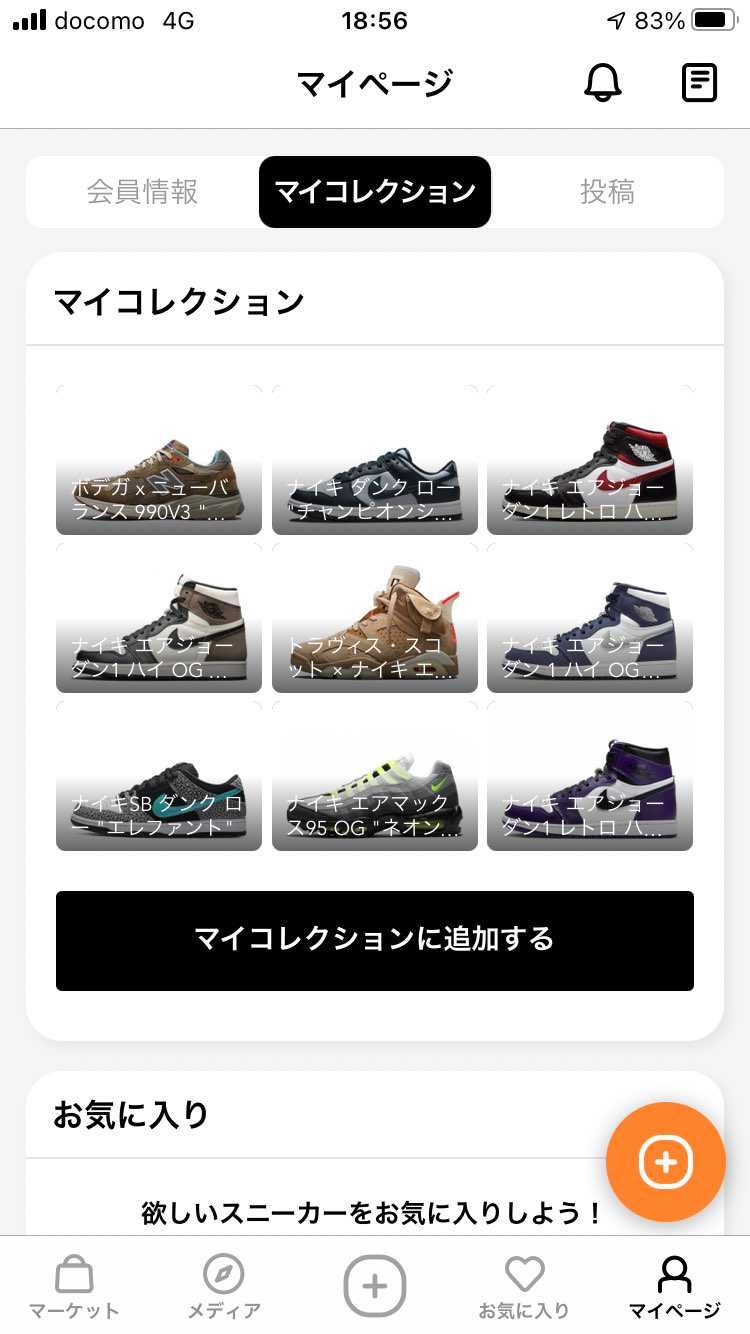Switch to the 投稿 tab
The width and height of the screenshot is (750, 1334).
pos(607,192)
